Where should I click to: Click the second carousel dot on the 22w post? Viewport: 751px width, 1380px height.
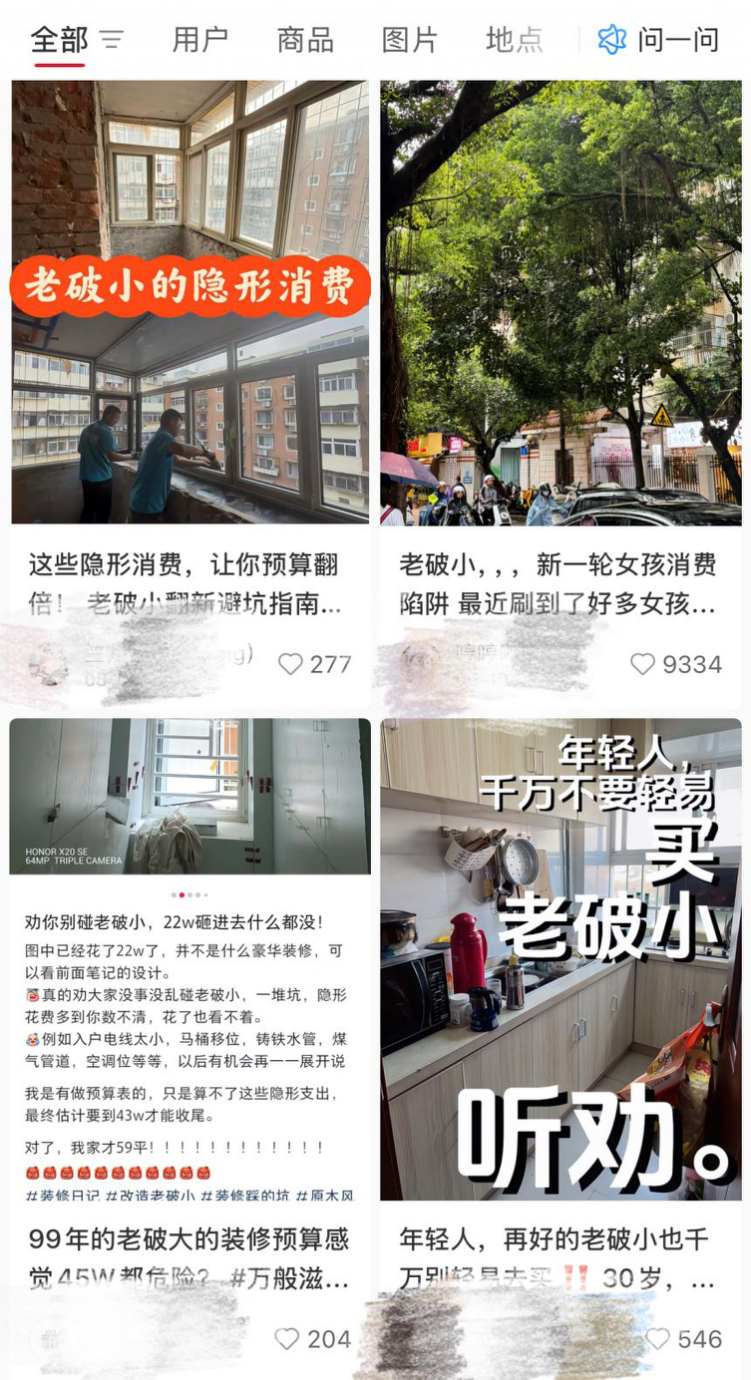point(182,894)
